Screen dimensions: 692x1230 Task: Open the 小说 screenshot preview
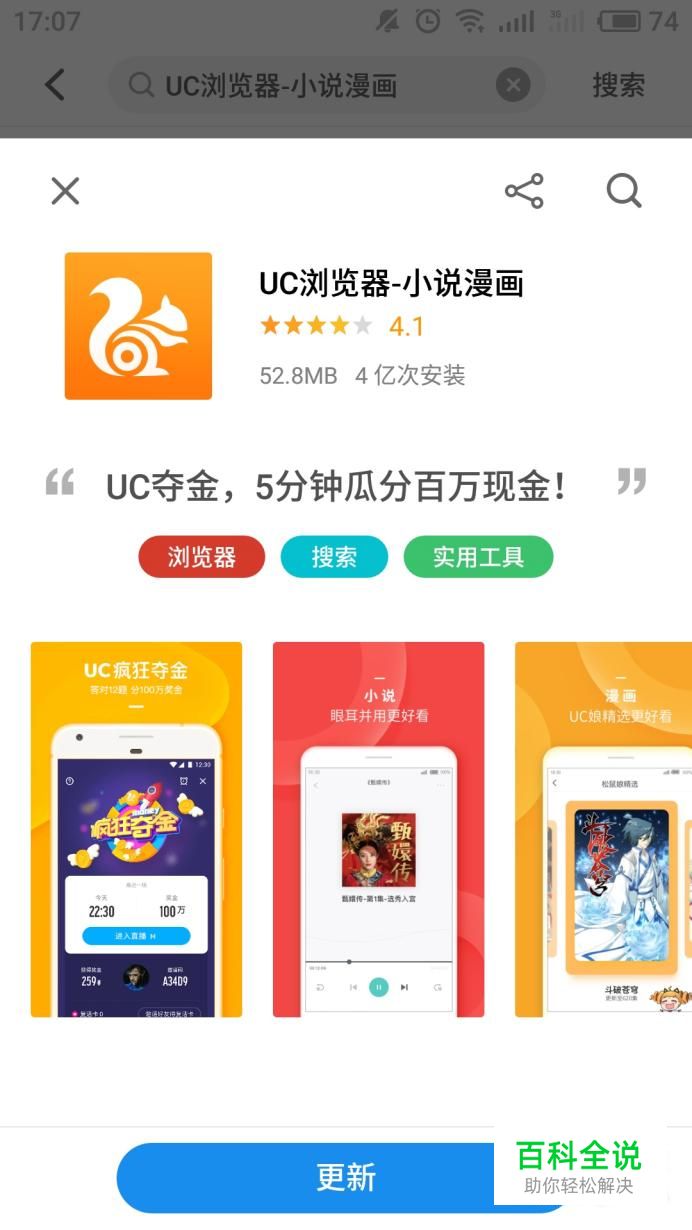pos(378,829)
